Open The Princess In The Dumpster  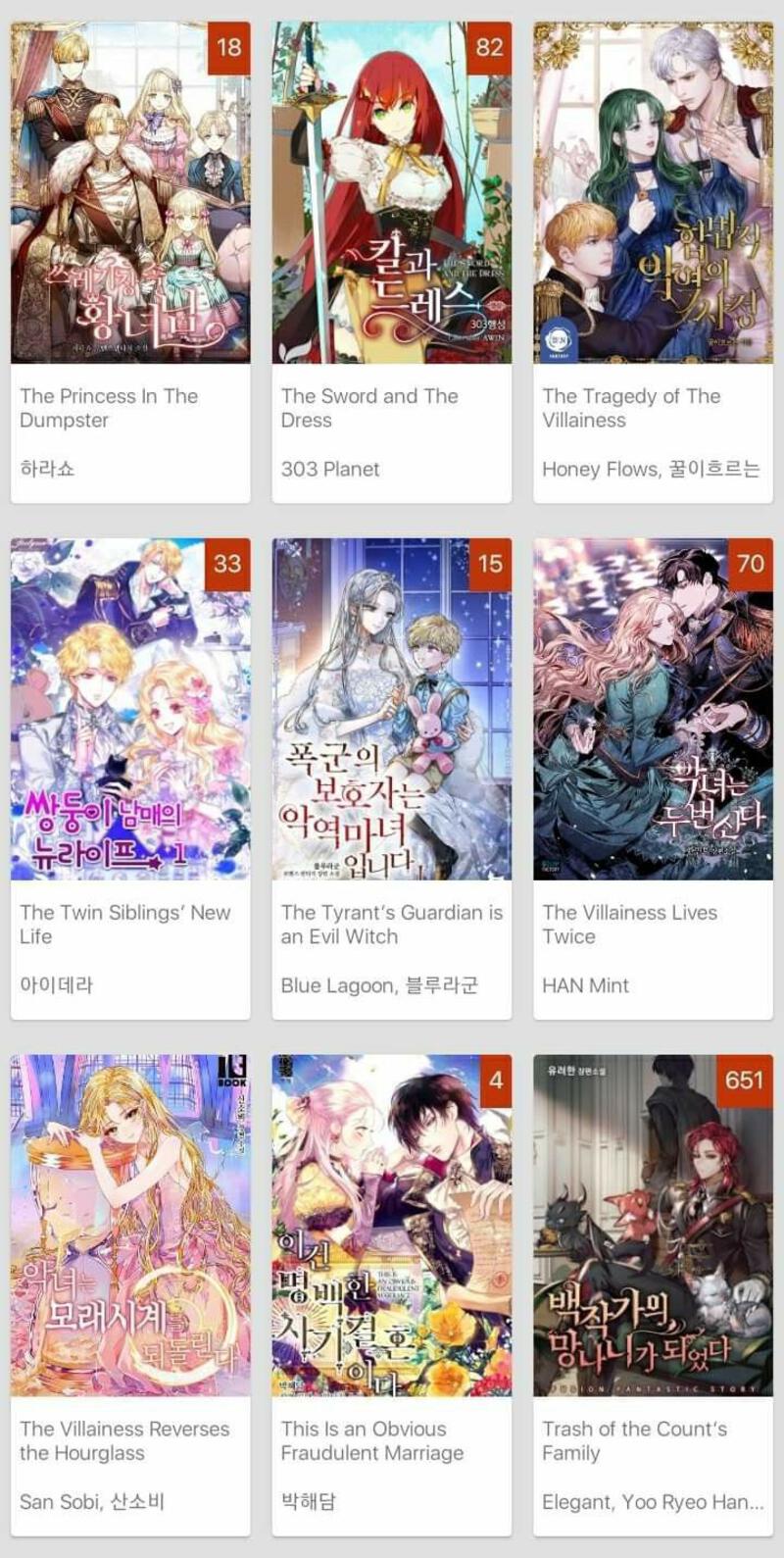click(130, 196)
